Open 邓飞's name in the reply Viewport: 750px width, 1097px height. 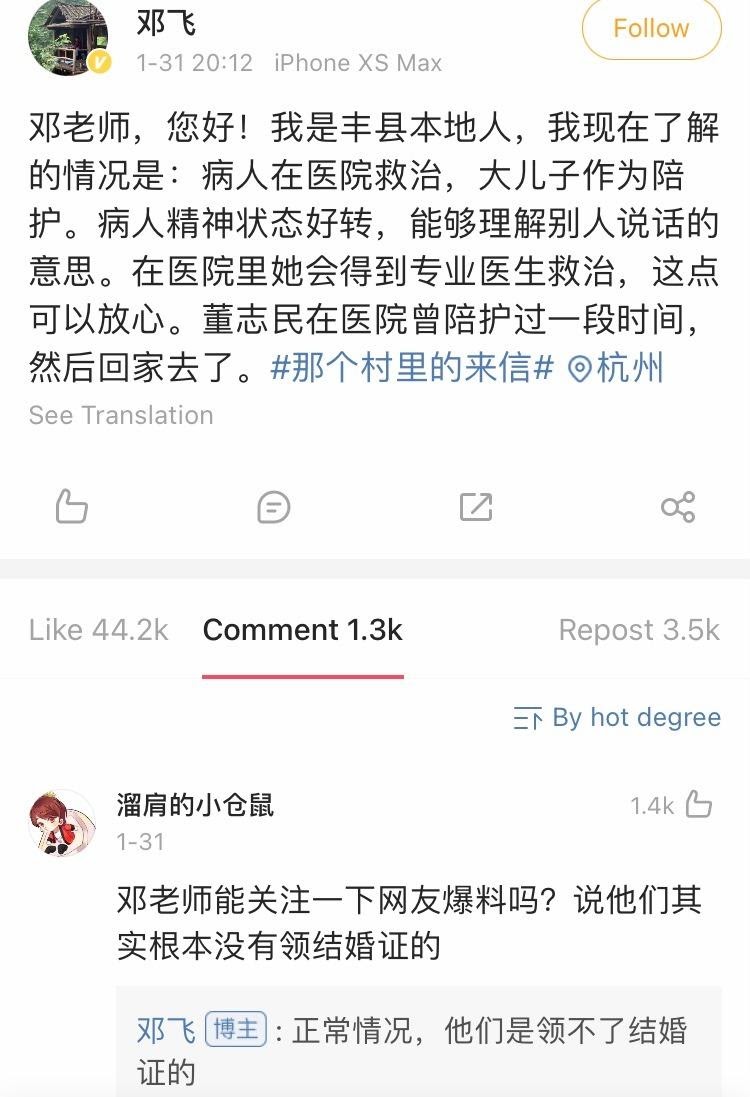click(165, 1031)
